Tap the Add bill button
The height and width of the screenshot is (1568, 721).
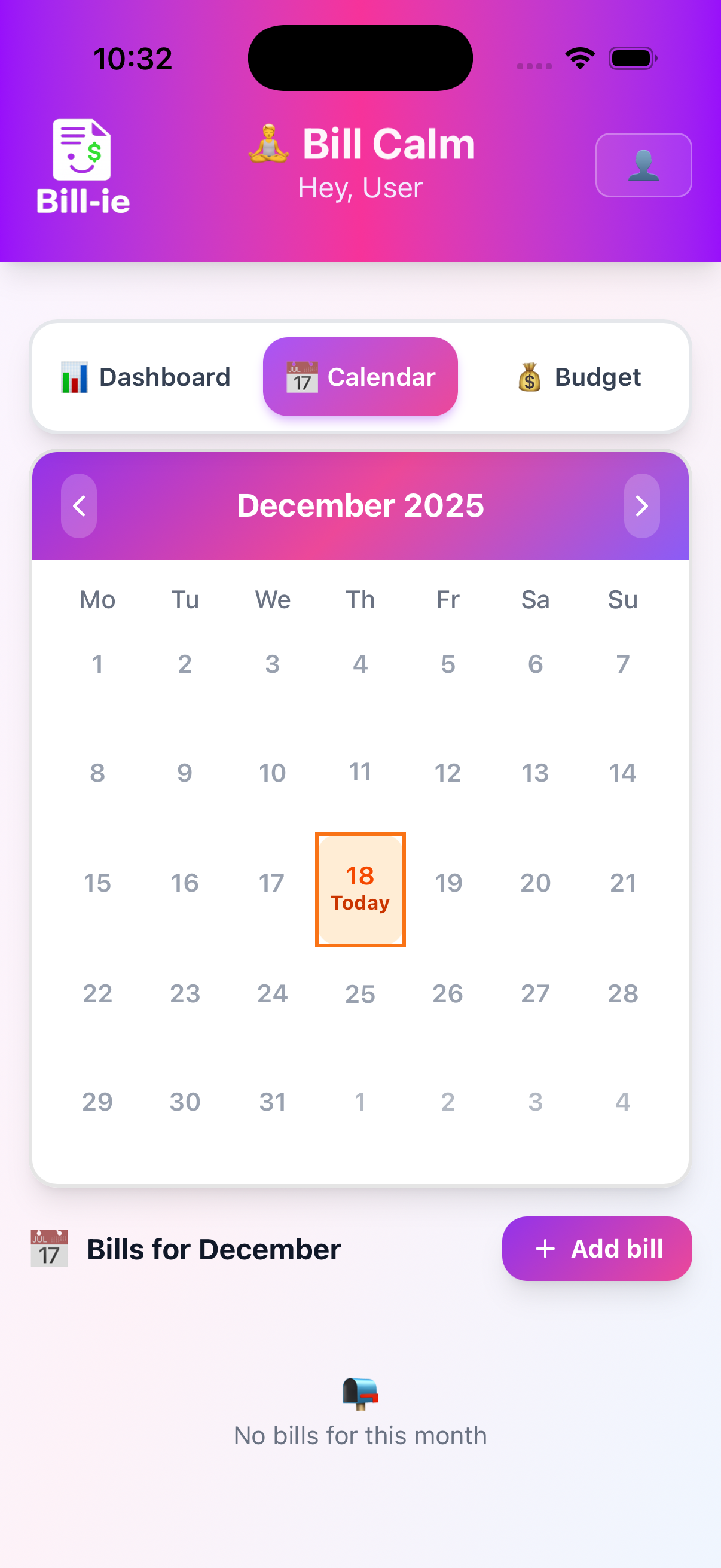pos(596,1249)
